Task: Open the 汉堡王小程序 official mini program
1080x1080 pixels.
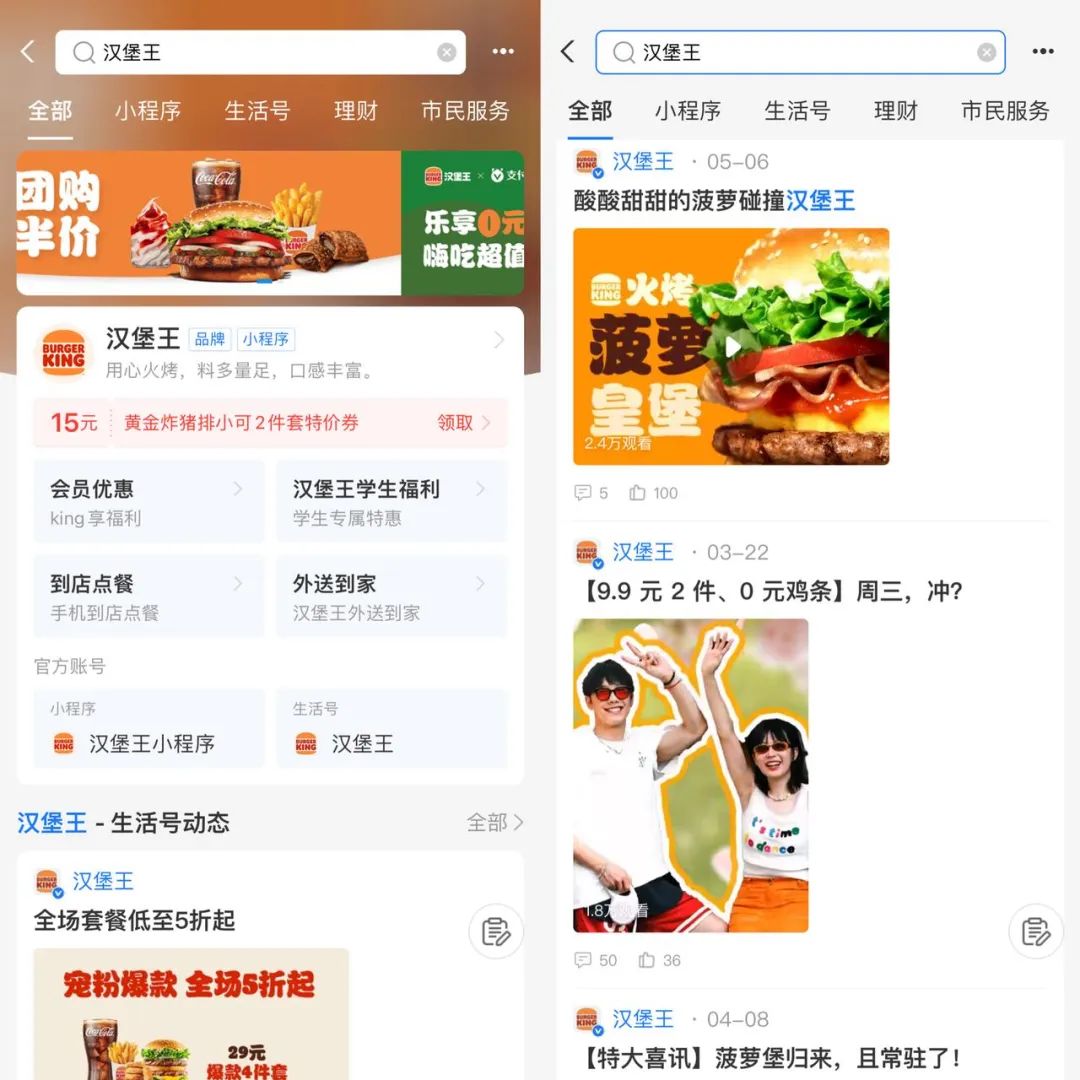Action: pyautogui.click(x=148, y=743)
